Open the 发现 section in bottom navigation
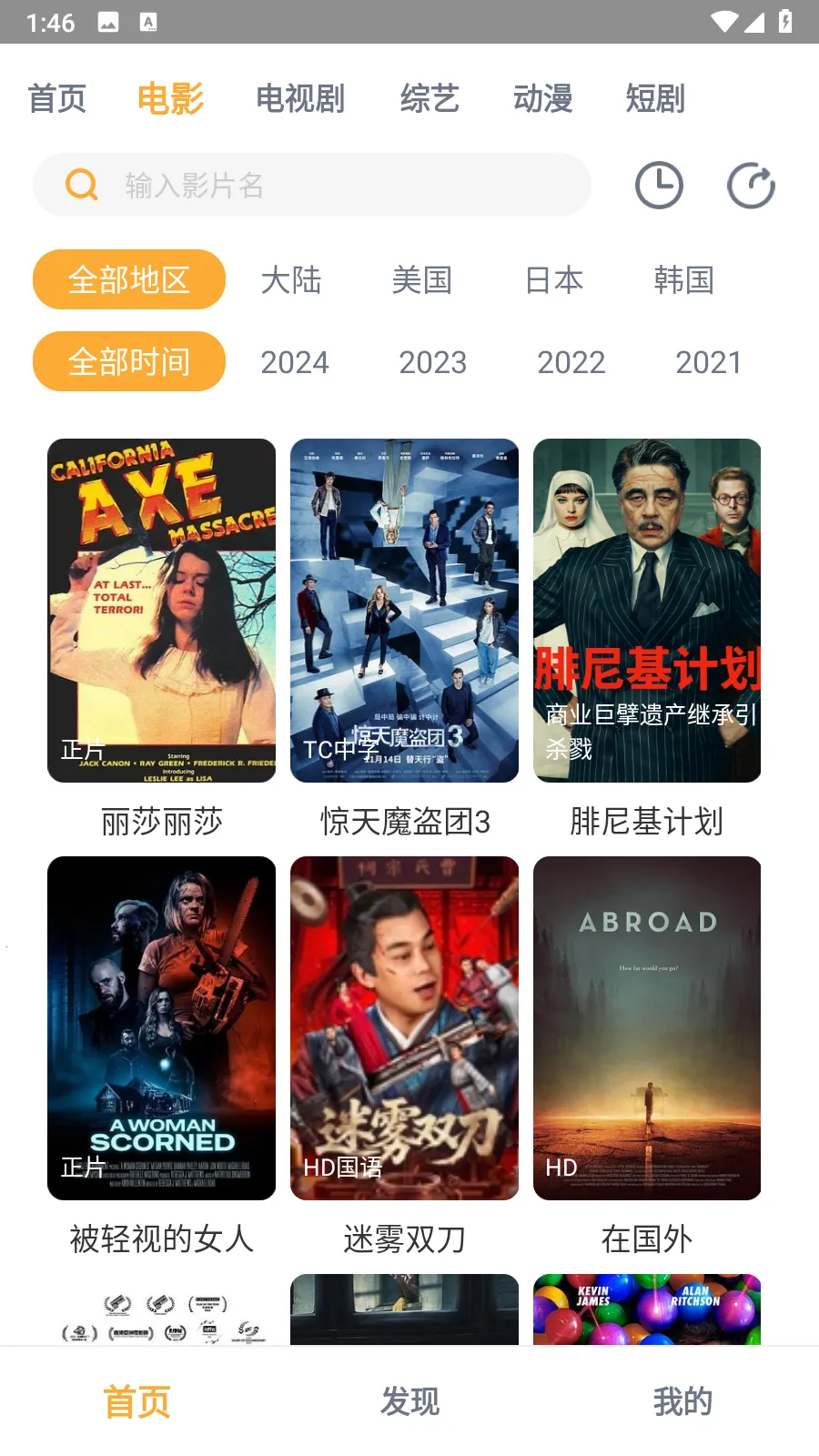Image resolution: width=819 pixels, height=1456 pixels. (x=410, y=1401)
